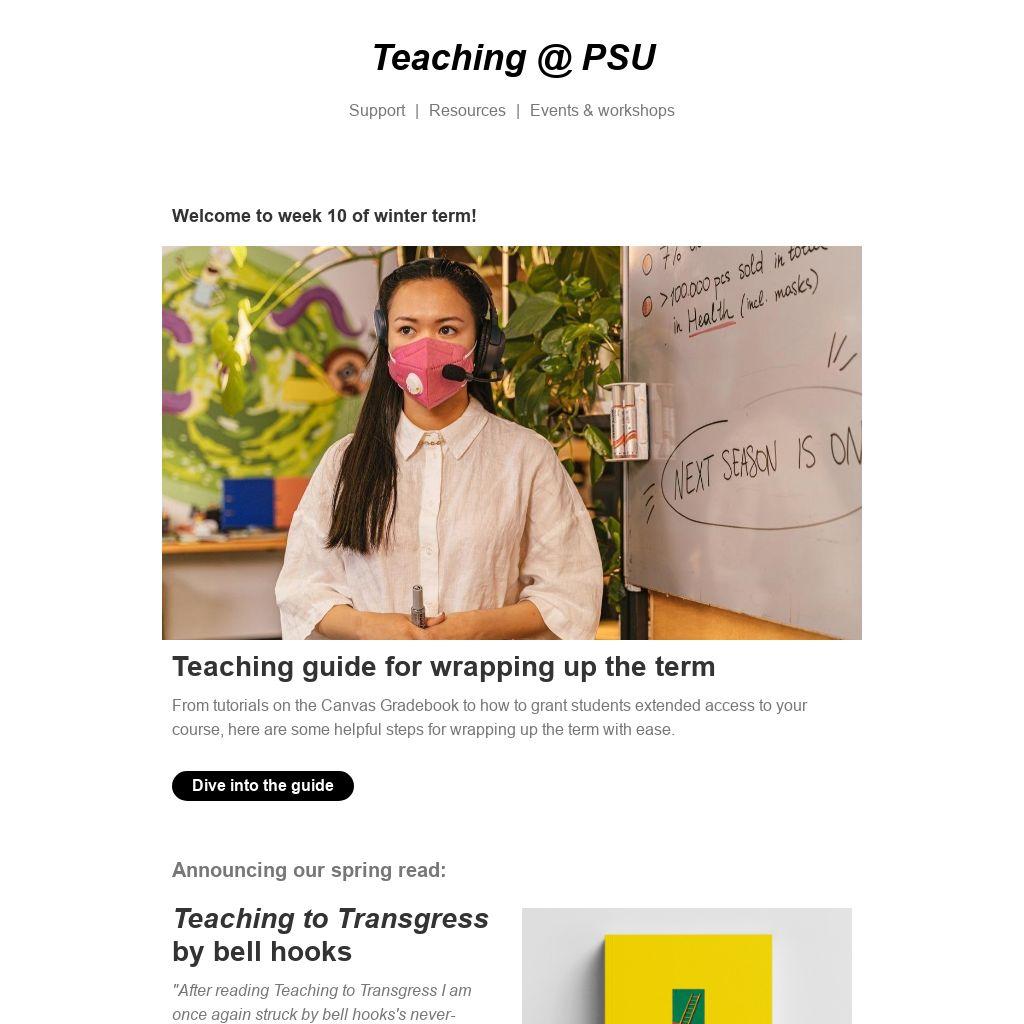This screenshot has width=1024, height=1024.
Task: Open the masked teacher header image
Action: [512, 443]
